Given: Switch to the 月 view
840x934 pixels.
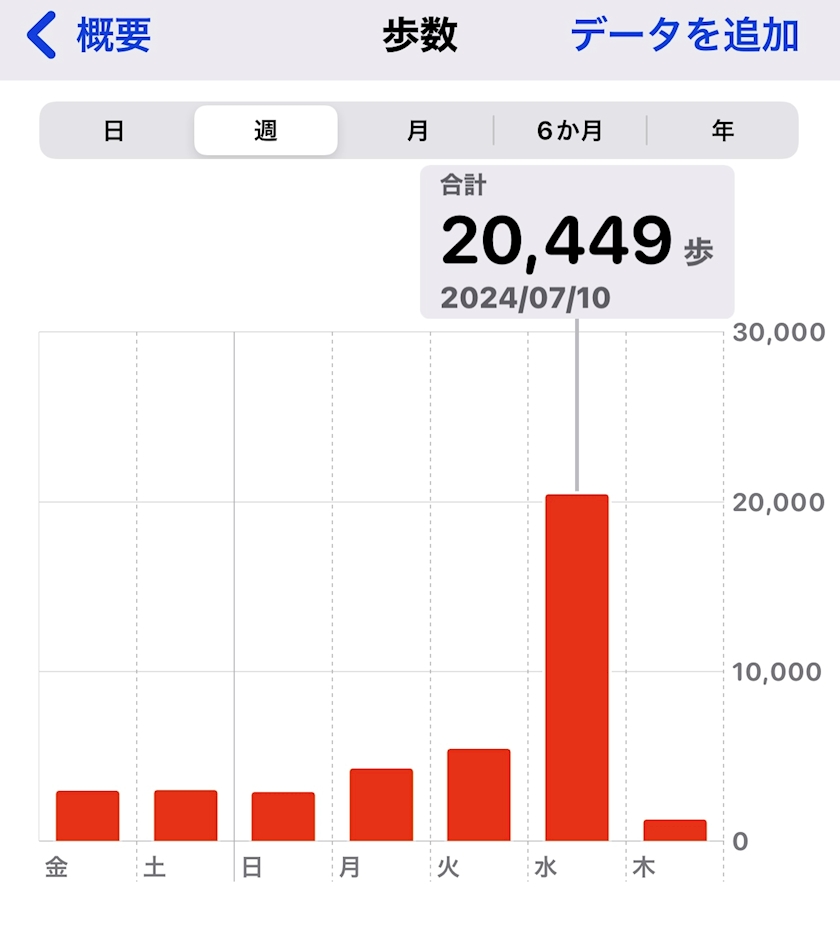Looking at the screenshot, I should click(x=418, y=131).
